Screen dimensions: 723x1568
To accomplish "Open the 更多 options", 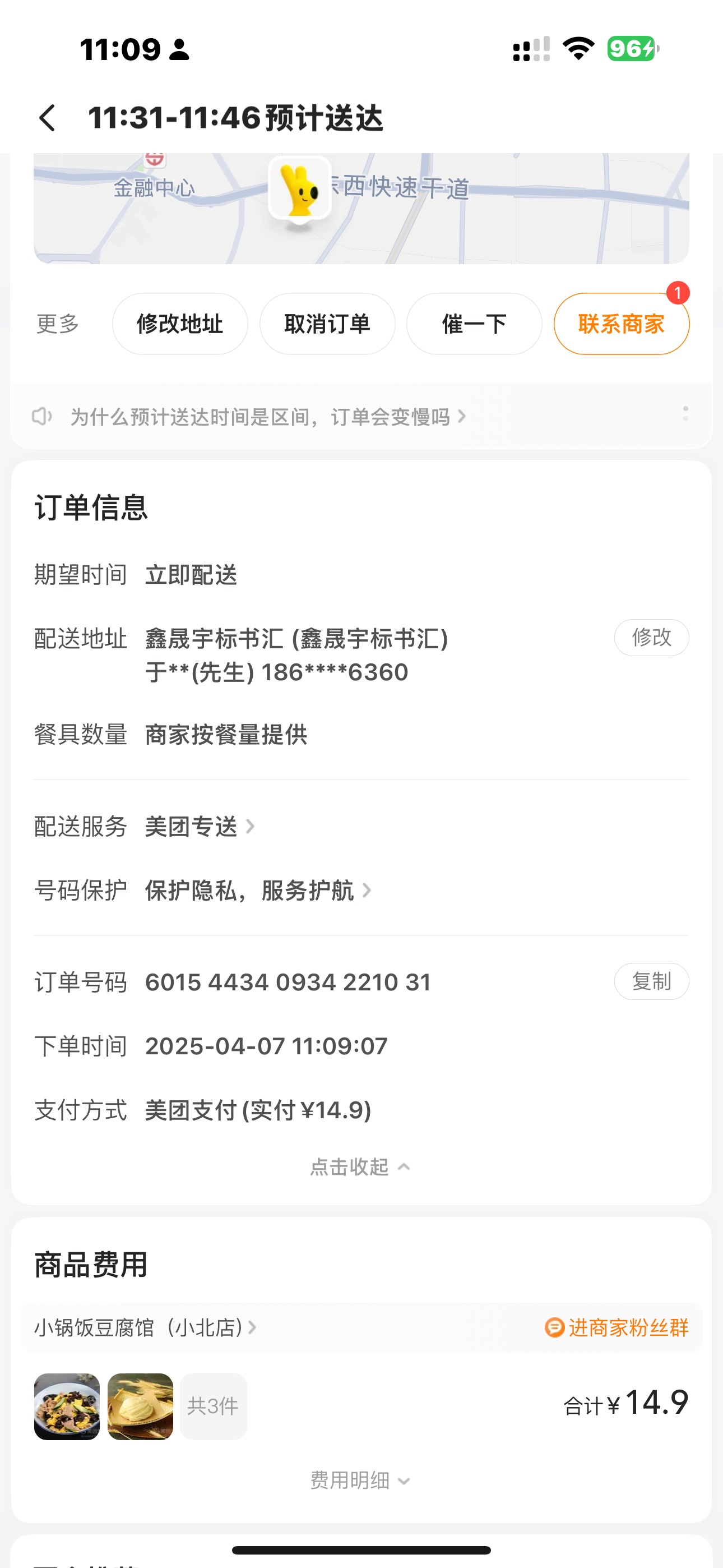I will pos(58,324).
